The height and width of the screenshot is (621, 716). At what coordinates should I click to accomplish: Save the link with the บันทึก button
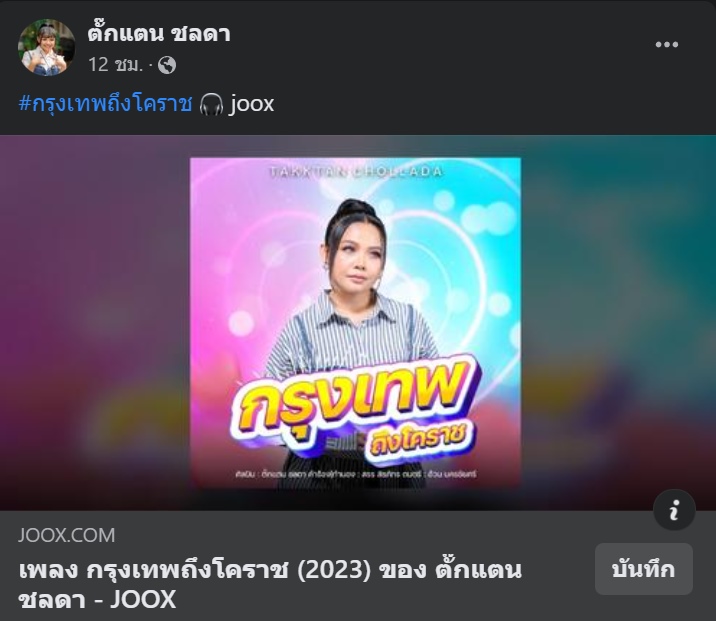643,570
